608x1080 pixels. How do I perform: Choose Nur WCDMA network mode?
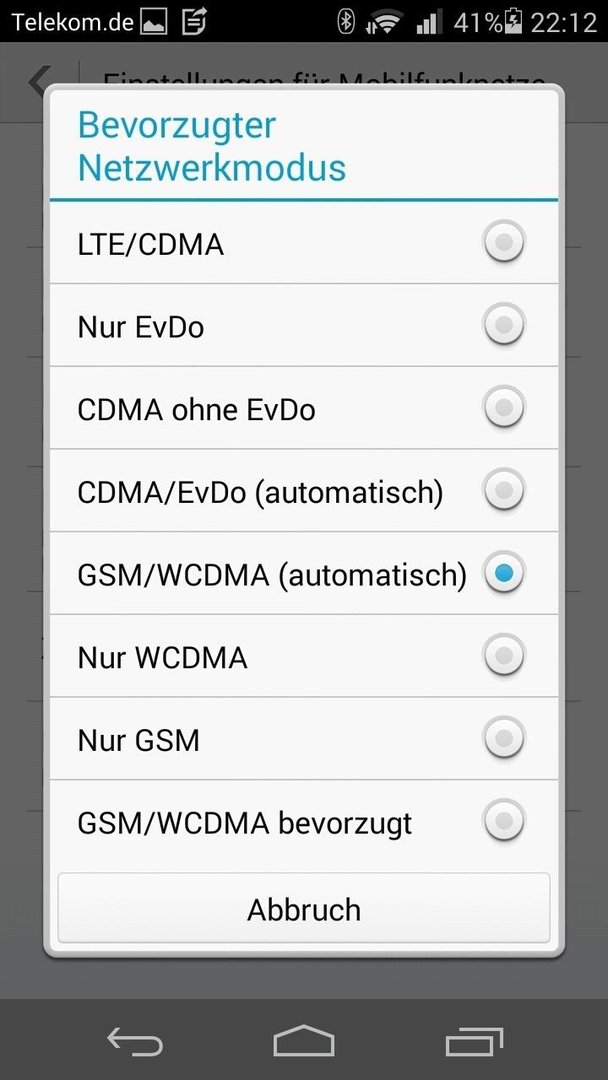coord(304,656)
